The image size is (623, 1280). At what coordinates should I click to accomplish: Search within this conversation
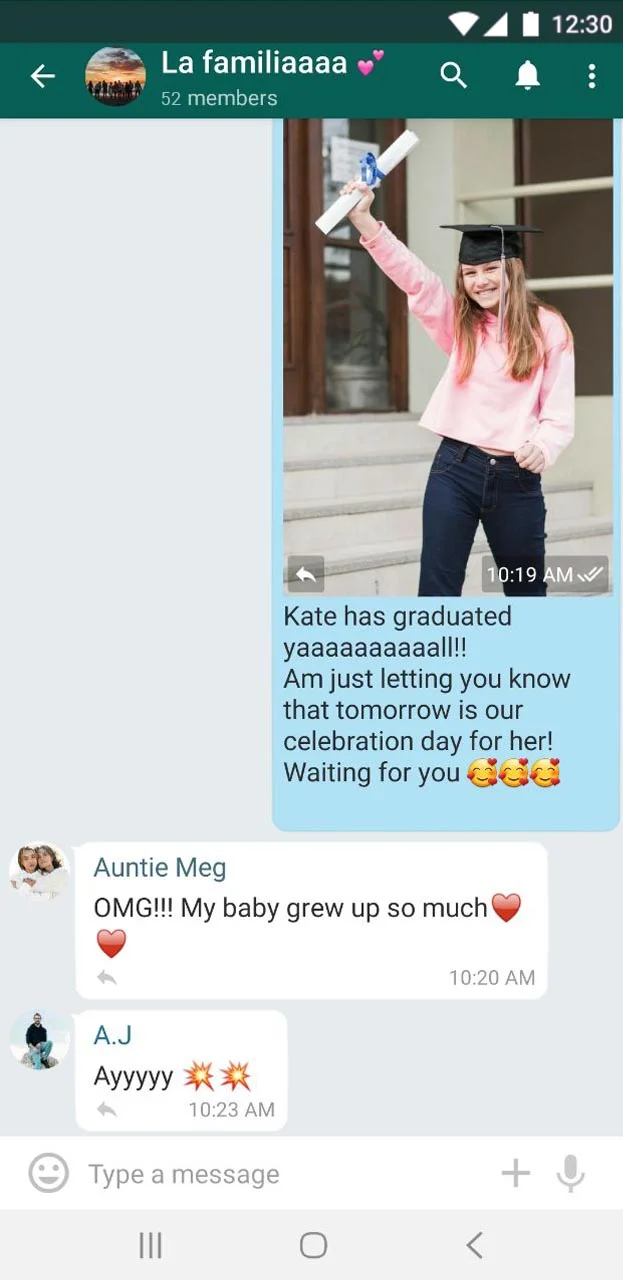[x=453, y=76]
